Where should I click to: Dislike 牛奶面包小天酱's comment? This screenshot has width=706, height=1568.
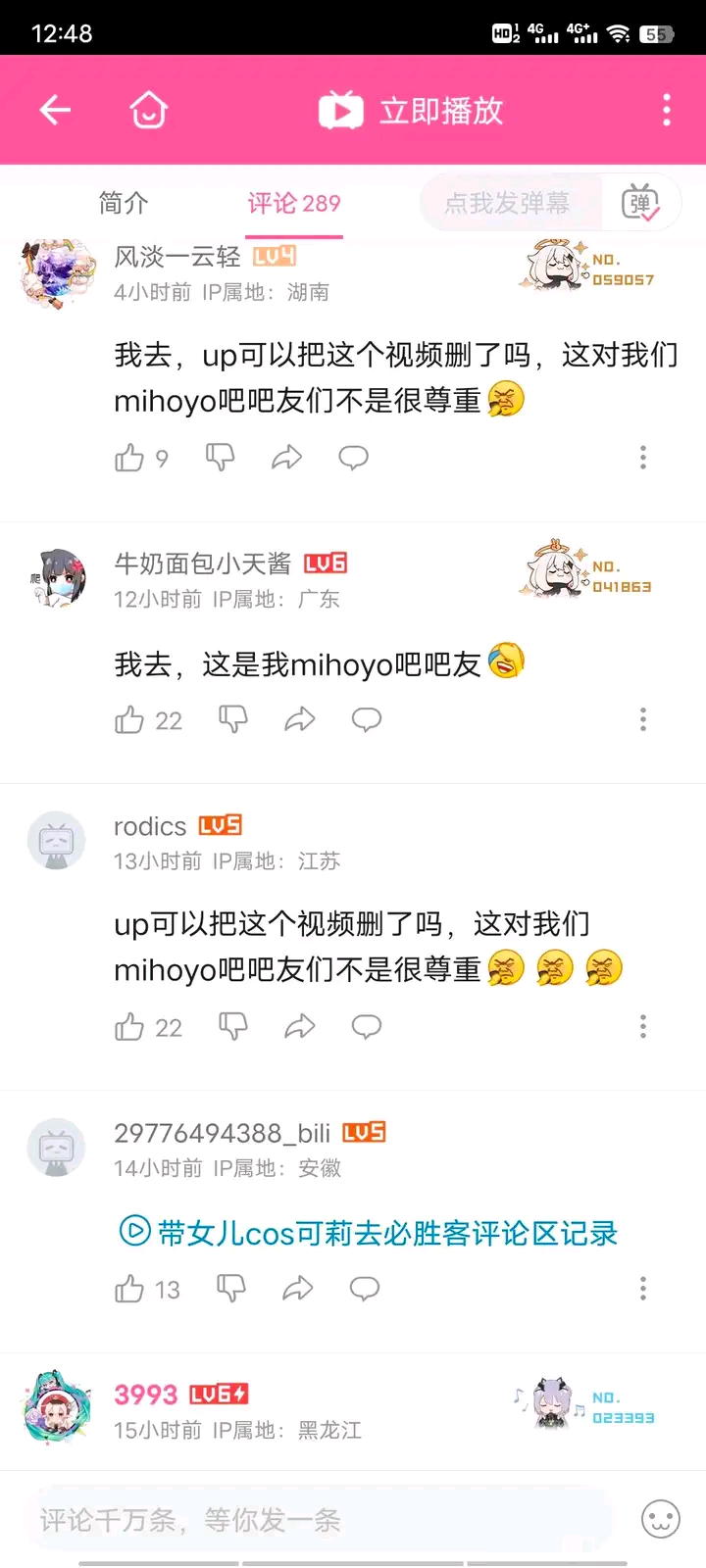pyautogui.click(x=232, y=719)
